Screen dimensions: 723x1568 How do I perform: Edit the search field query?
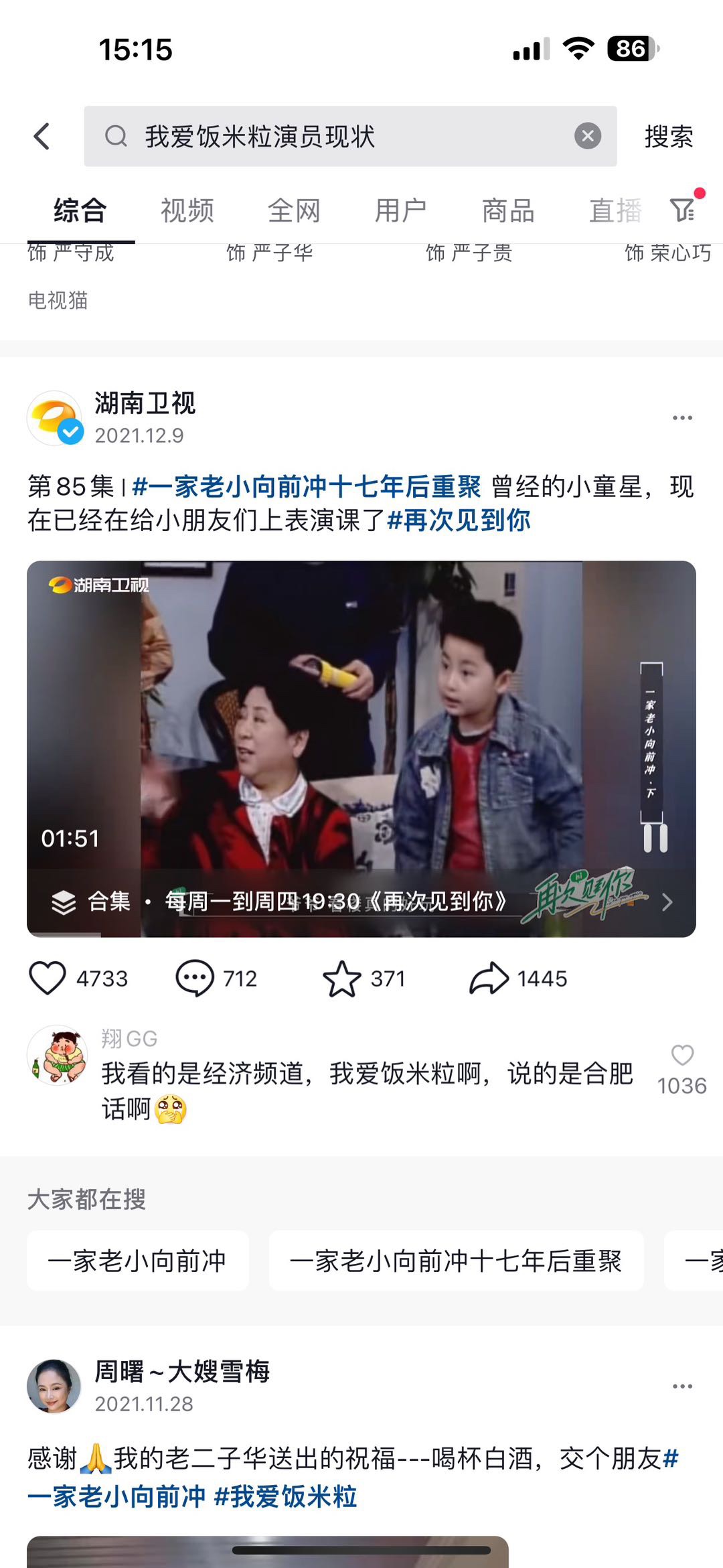(335, 137)
